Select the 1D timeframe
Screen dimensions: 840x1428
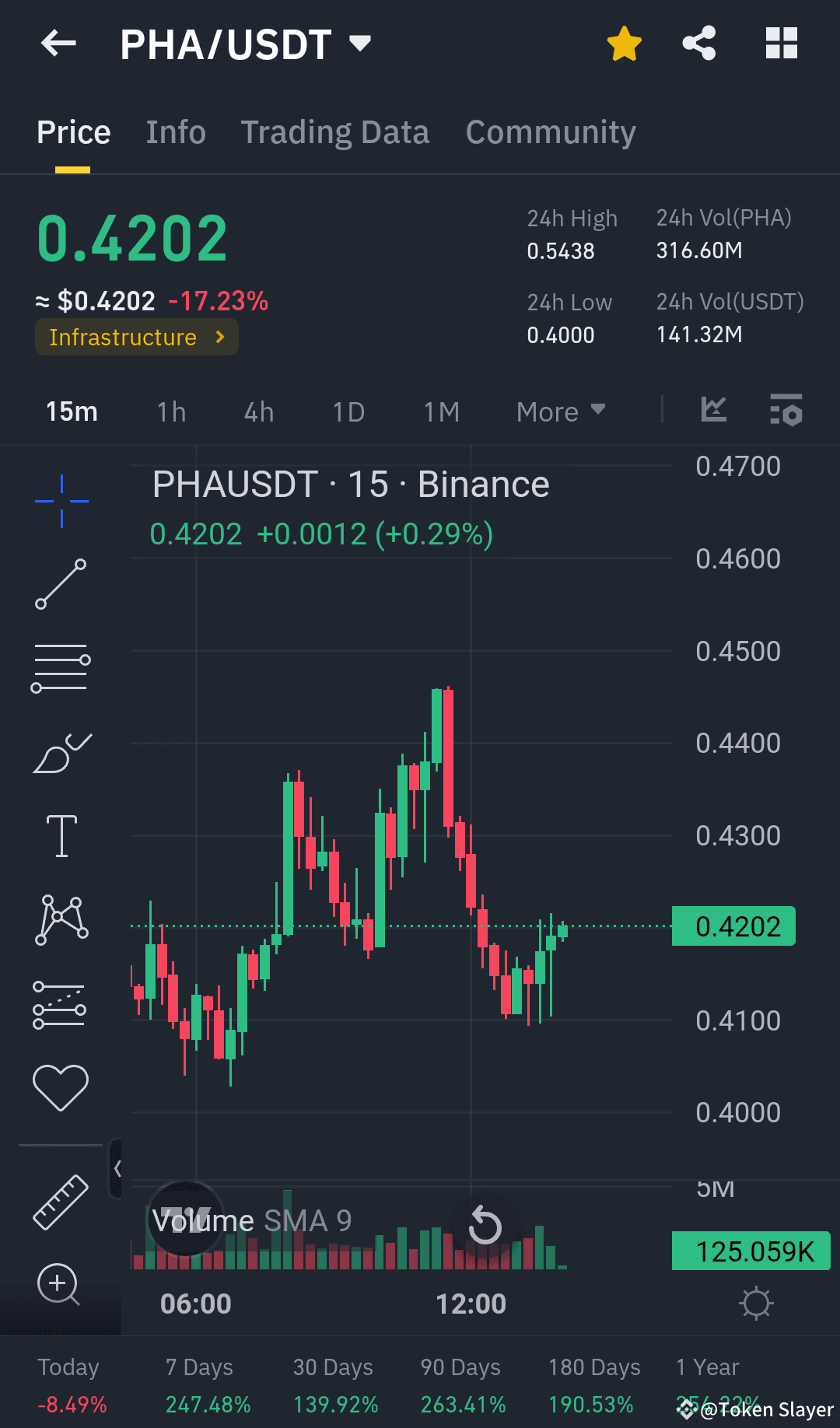348,411
